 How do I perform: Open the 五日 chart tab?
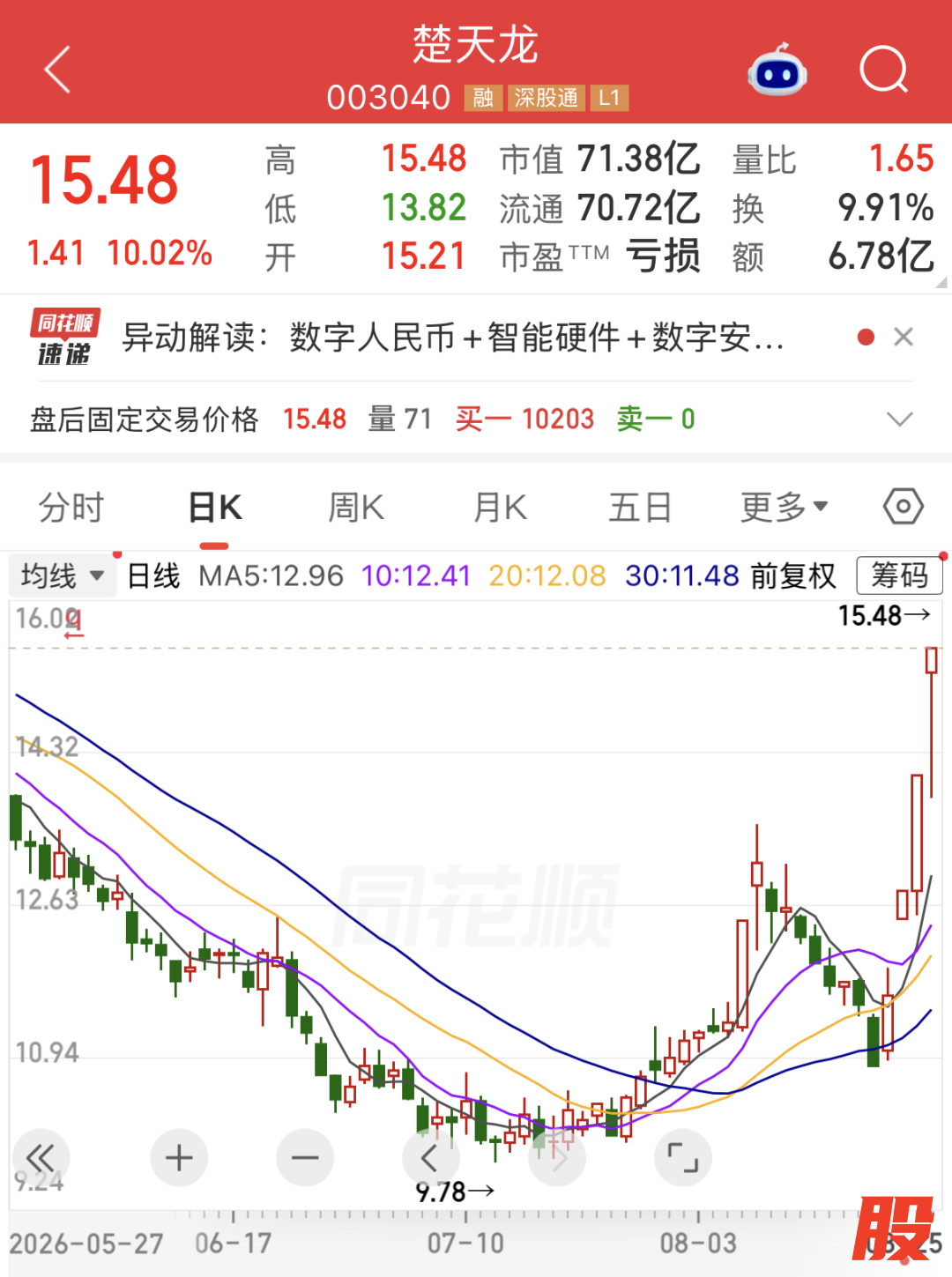pyautogui.click(x=640, y=508)
